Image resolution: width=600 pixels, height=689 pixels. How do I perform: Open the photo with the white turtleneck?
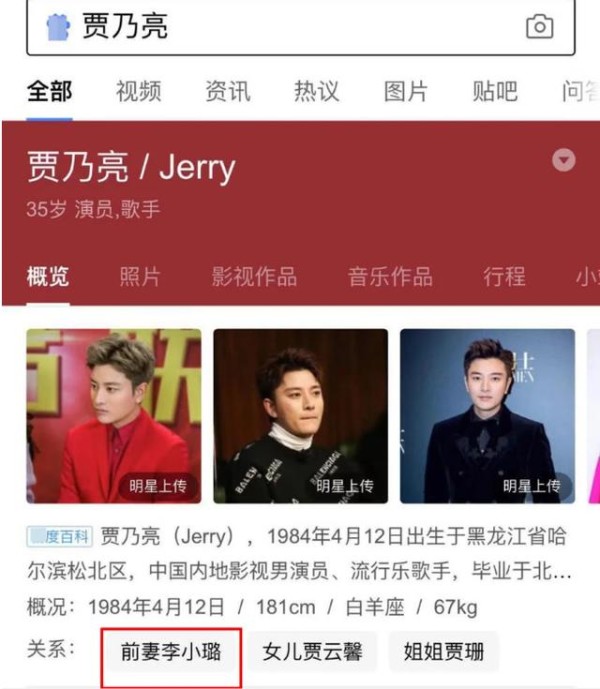[300, 416]
